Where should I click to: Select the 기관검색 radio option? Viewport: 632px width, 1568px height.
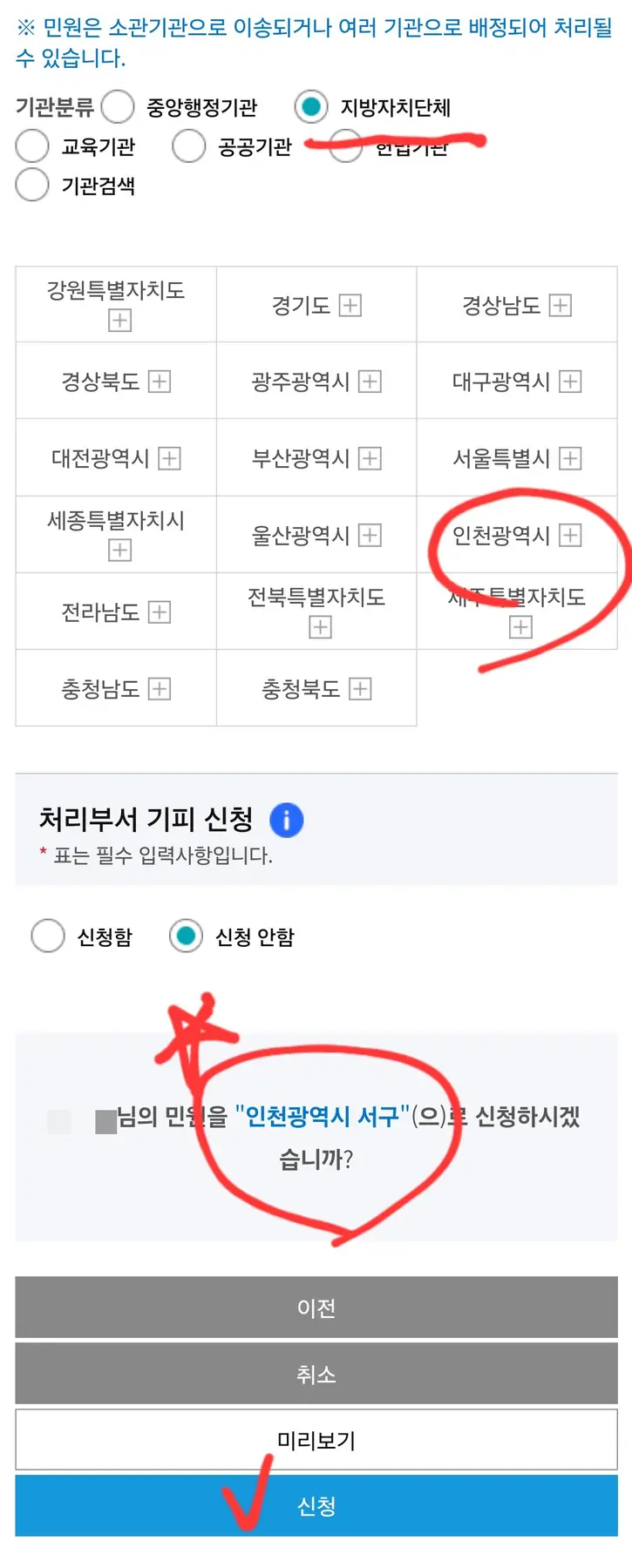32,185
